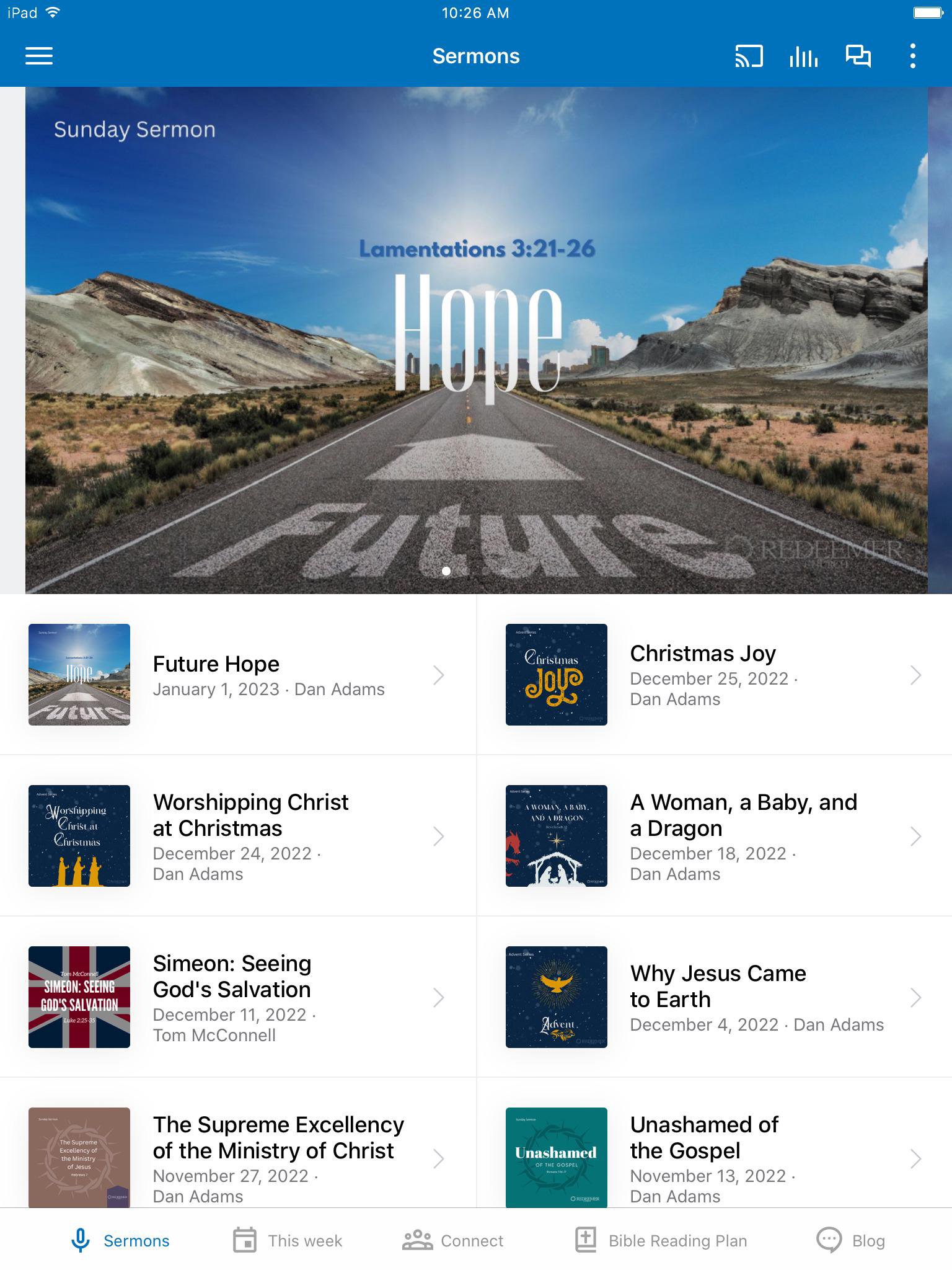This screenshot has height=1270, width=952.
Task: Tap the cast to device icon
Action: pyautogui.click(x=749, y=56)
